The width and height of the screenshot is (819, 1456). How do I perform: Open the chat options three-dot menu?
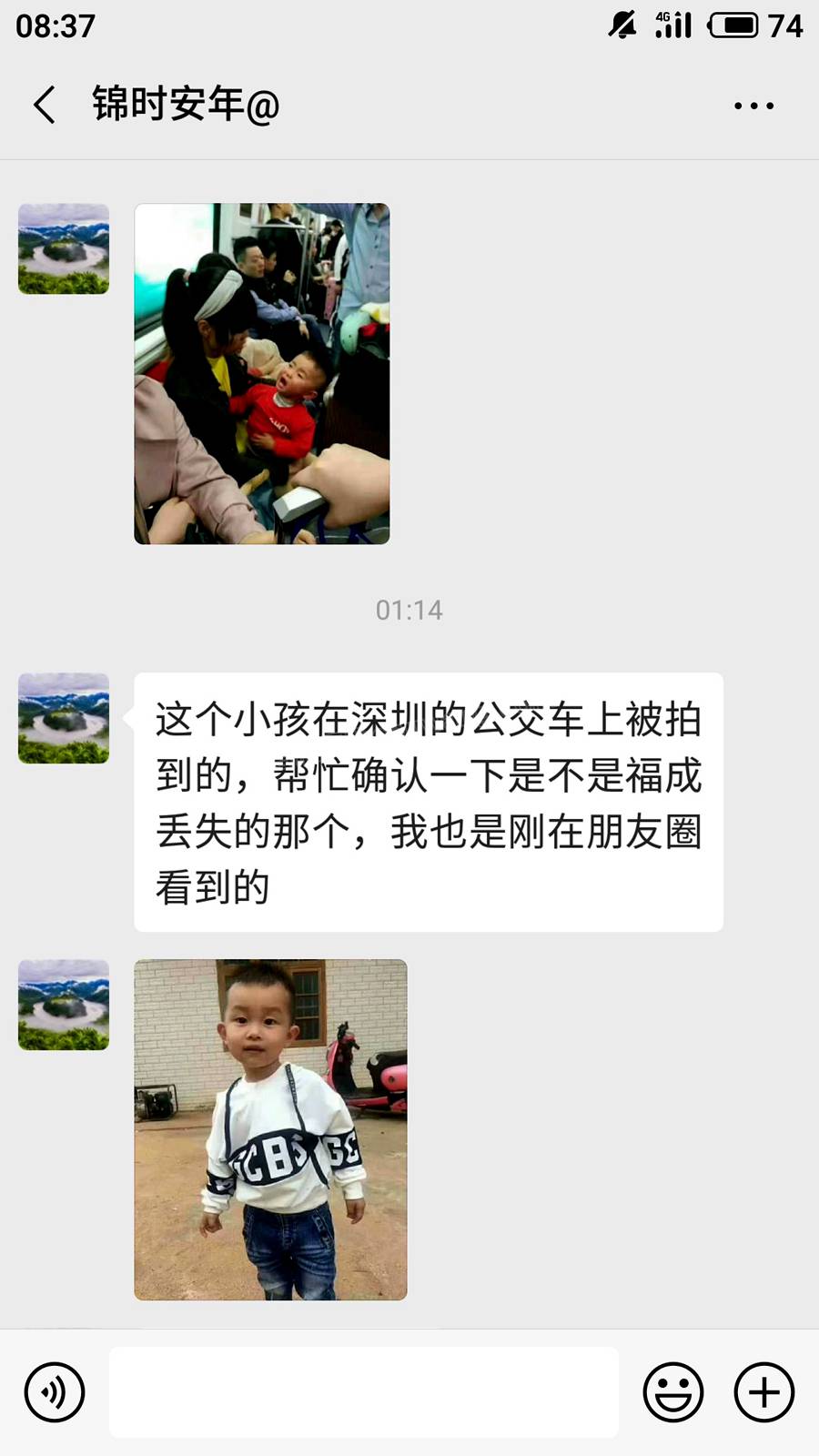pyautogui.click(x=753, y=106)
